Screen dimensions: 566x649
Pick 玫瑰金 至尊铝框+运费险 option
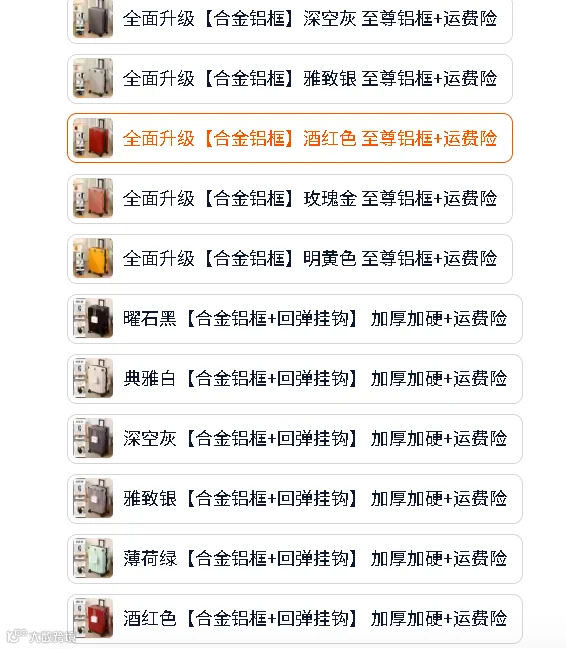pyautogui.click(x=290, y=199)
